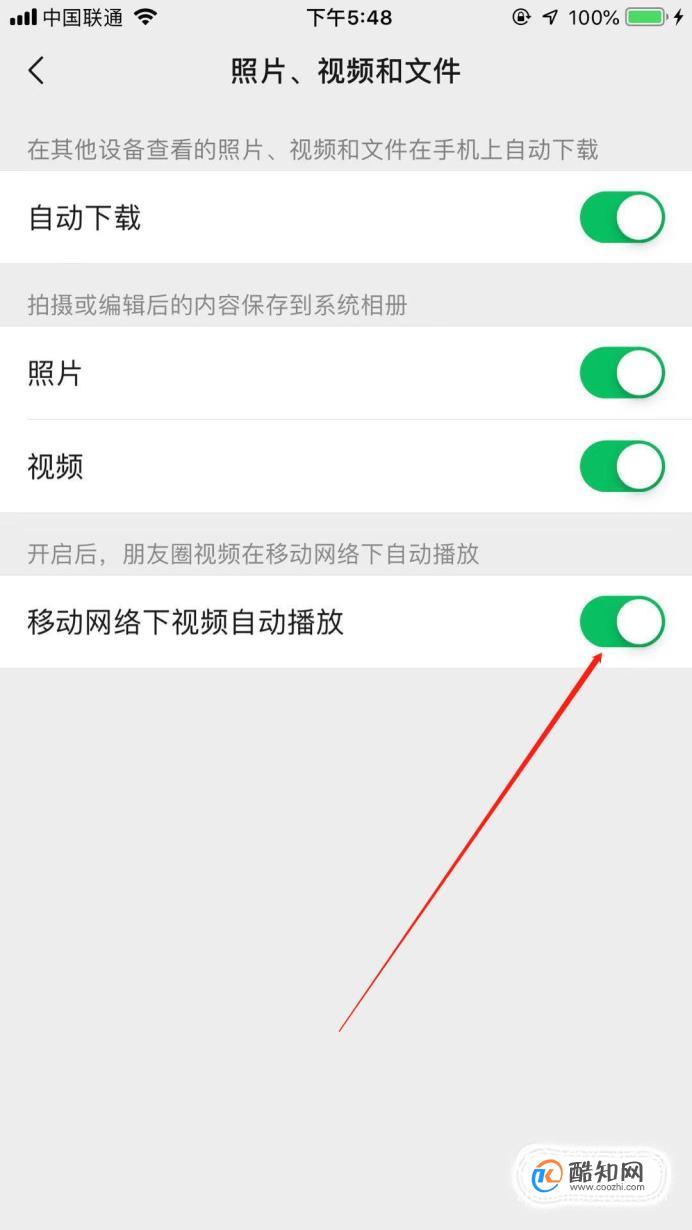Switch off 移动网络下视频自动播放
Viewport: 692px width, 1230px height.
pos(622,622)
